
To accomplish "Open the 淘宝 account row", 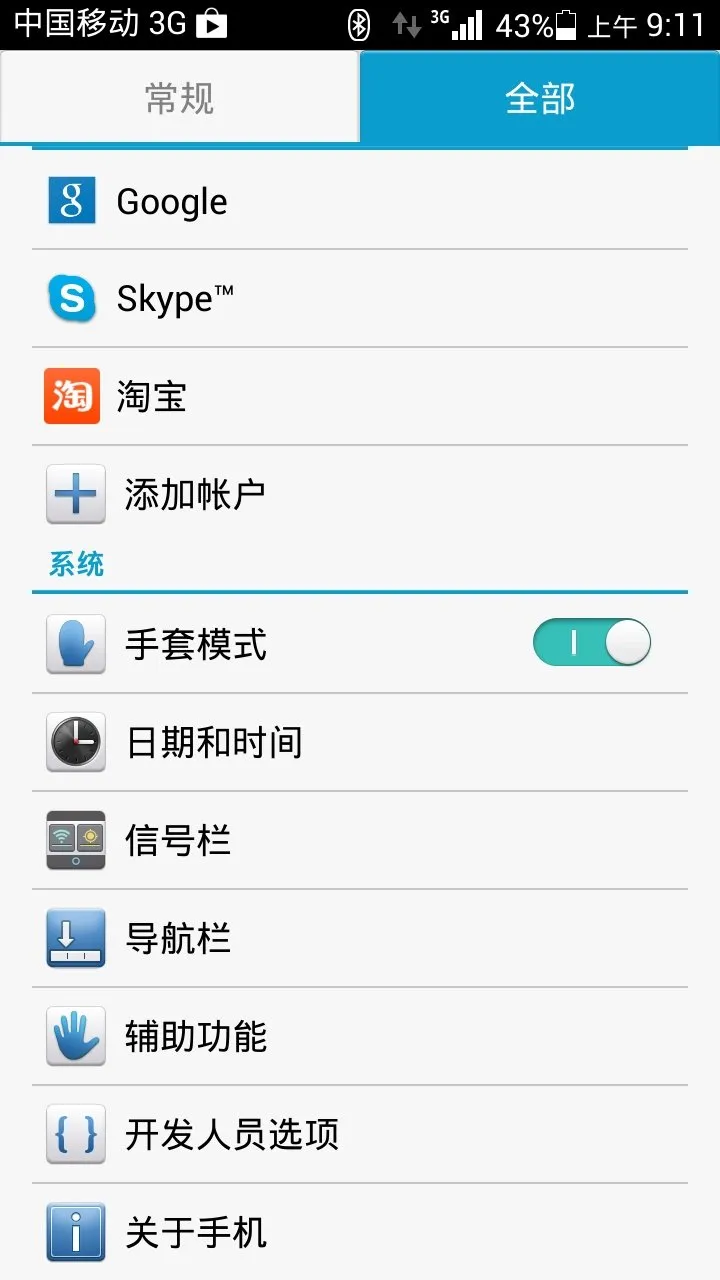I will click(360, 397).
